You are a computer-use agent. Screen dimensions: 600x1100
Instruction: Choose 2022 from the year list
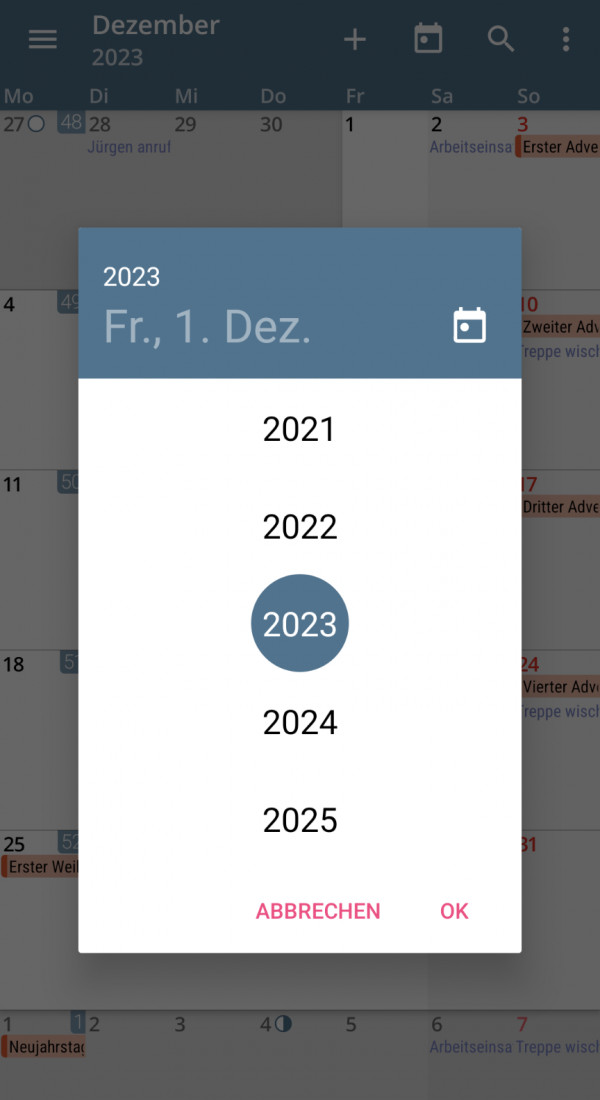[x=300, y=527]
